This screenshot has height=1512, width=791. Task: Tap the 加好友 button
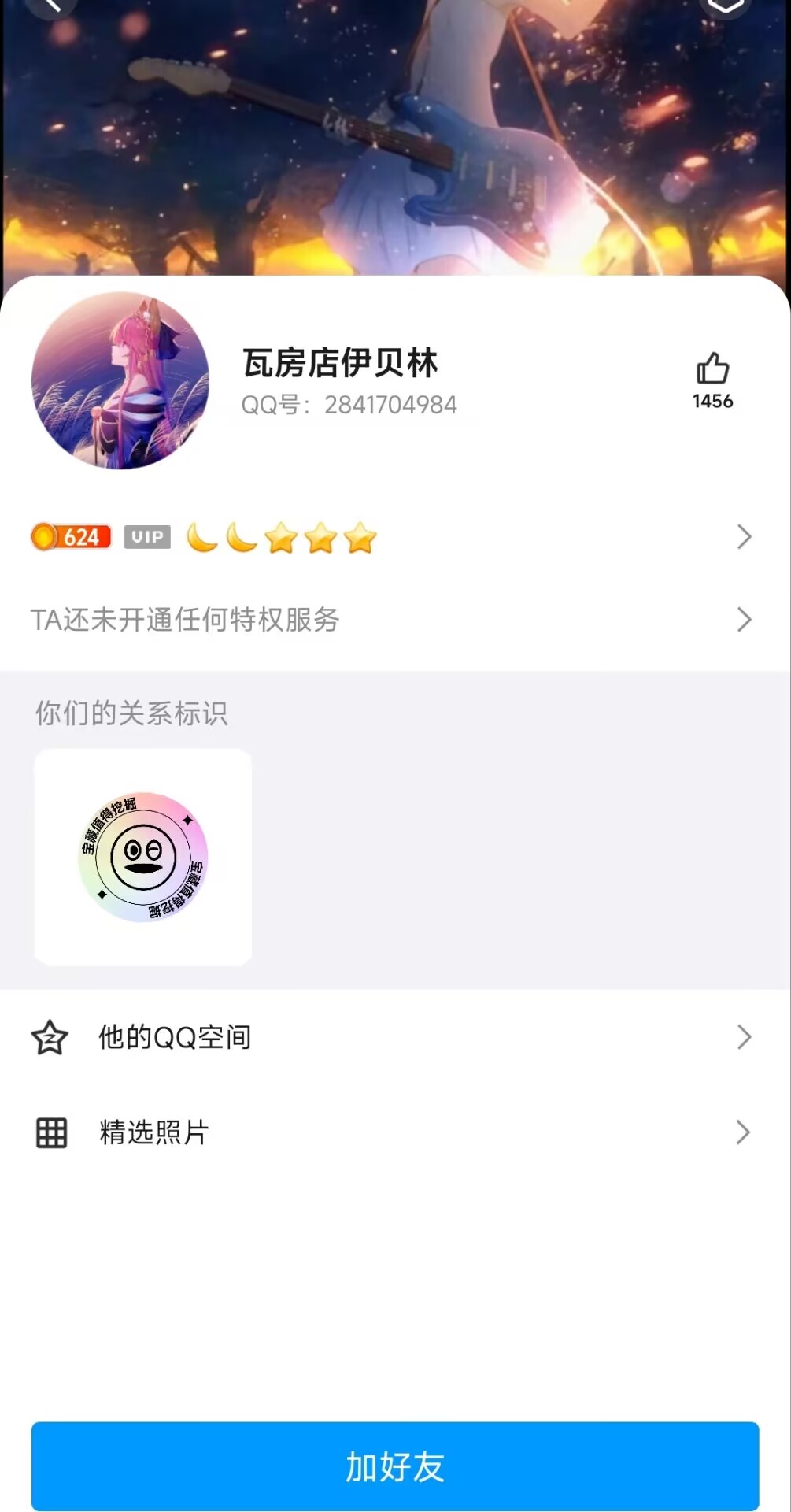[395, 1466]
